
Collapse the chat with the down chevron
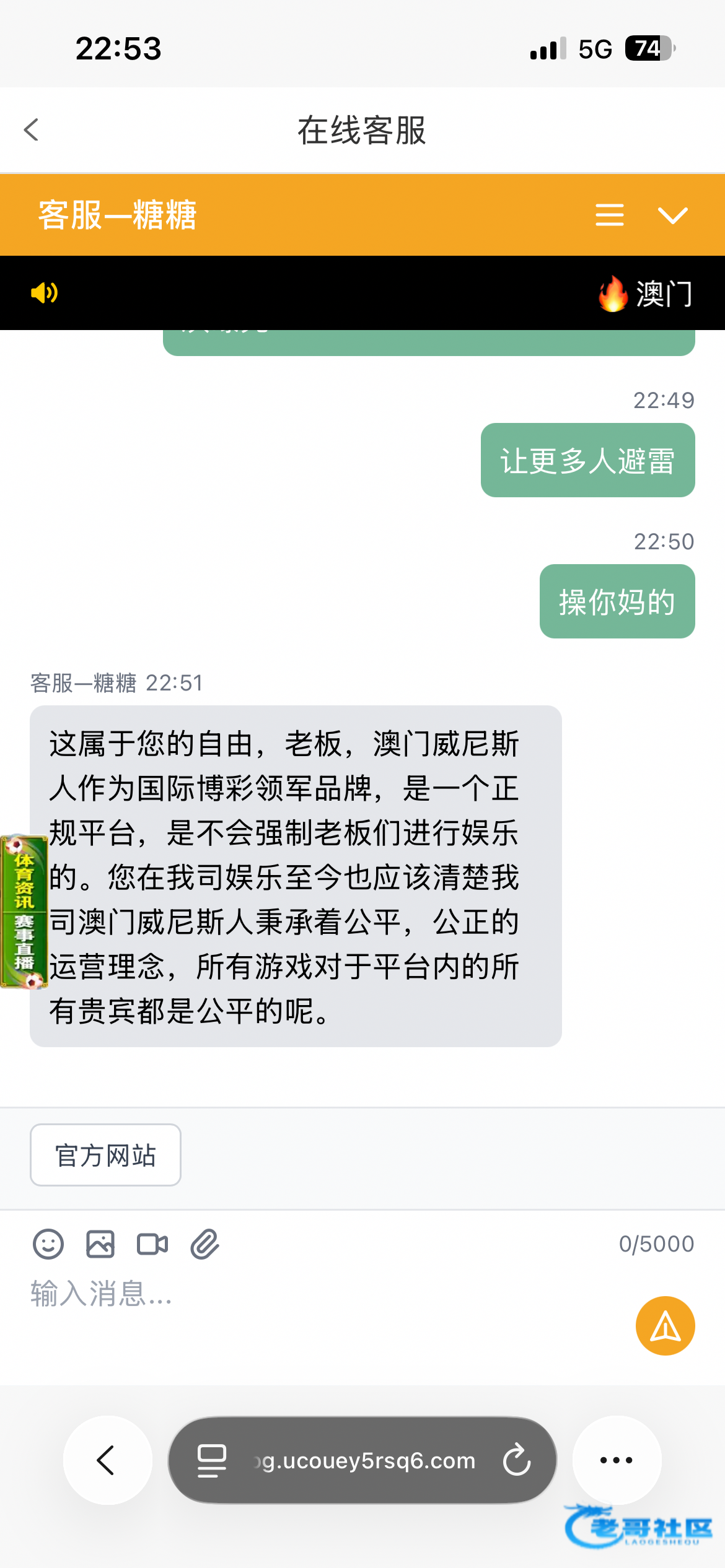[672, 216]
